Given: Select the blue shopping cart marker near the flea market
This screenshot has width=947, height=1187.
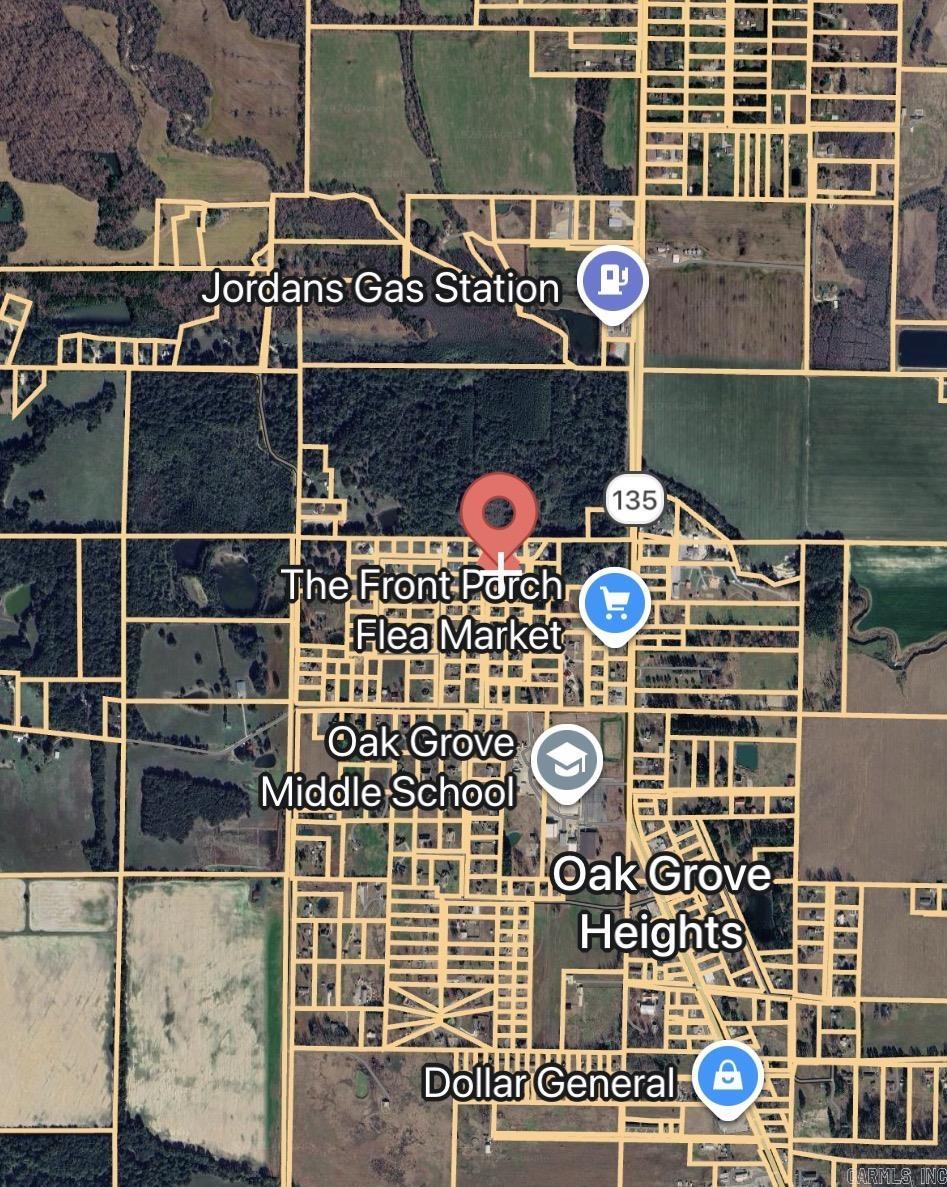Looking at the screenshot, I should click(x=613, y=603).
